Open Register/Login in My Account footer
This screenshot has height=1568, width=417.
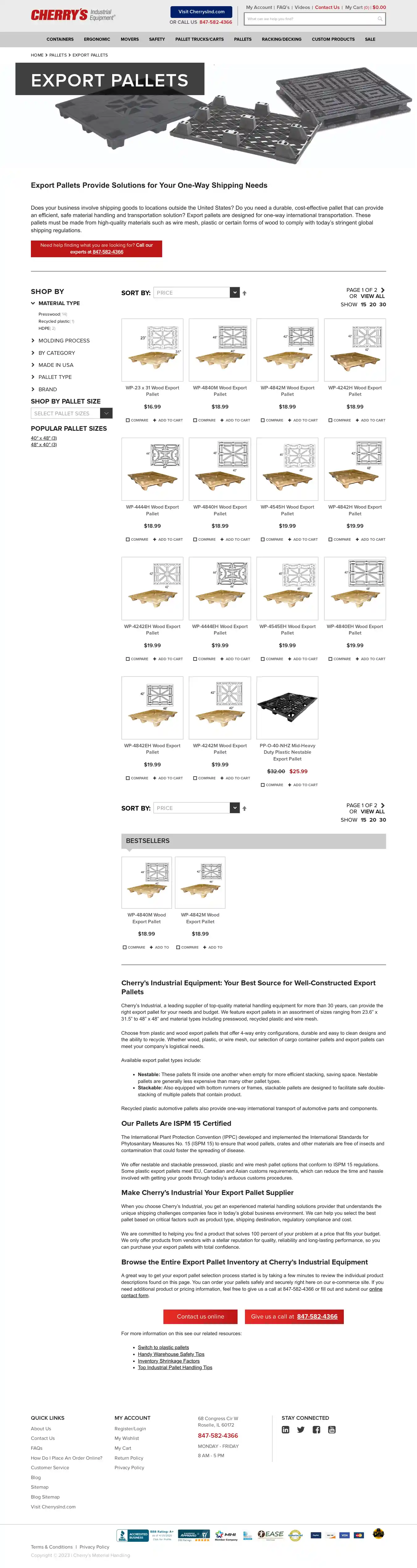point(130,1429)
